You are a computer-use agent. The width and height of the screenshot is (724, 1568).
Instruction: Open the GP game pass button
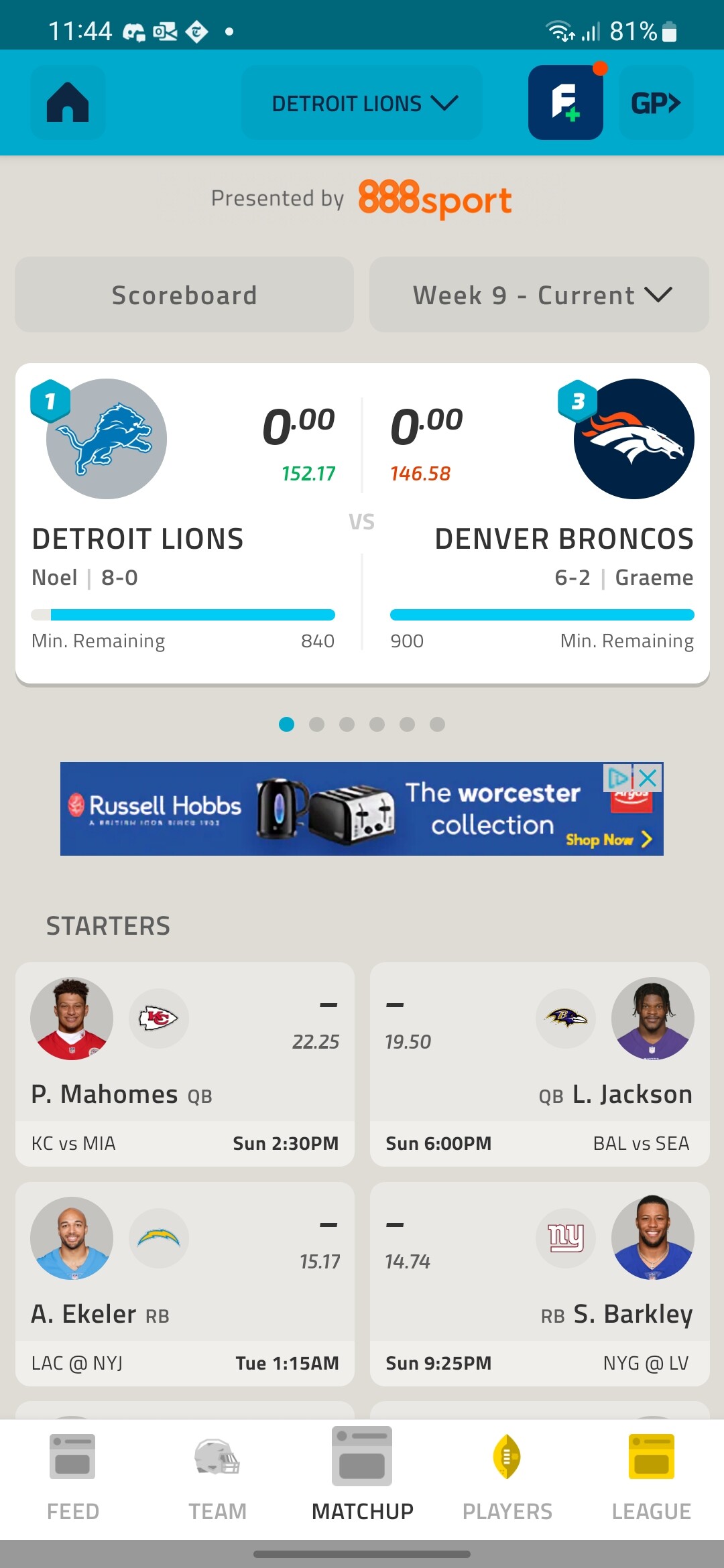click(x=656, y=103)
